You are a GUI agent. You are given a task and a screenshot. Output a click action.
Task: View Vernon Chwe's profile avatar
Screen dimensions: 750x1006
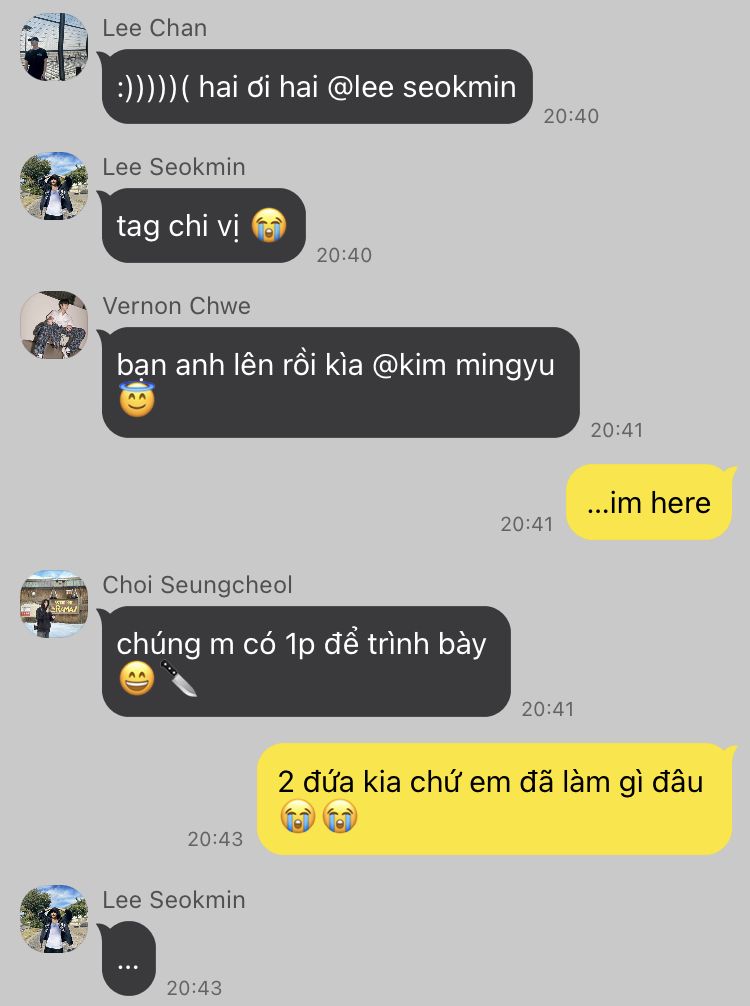(54, 325)
